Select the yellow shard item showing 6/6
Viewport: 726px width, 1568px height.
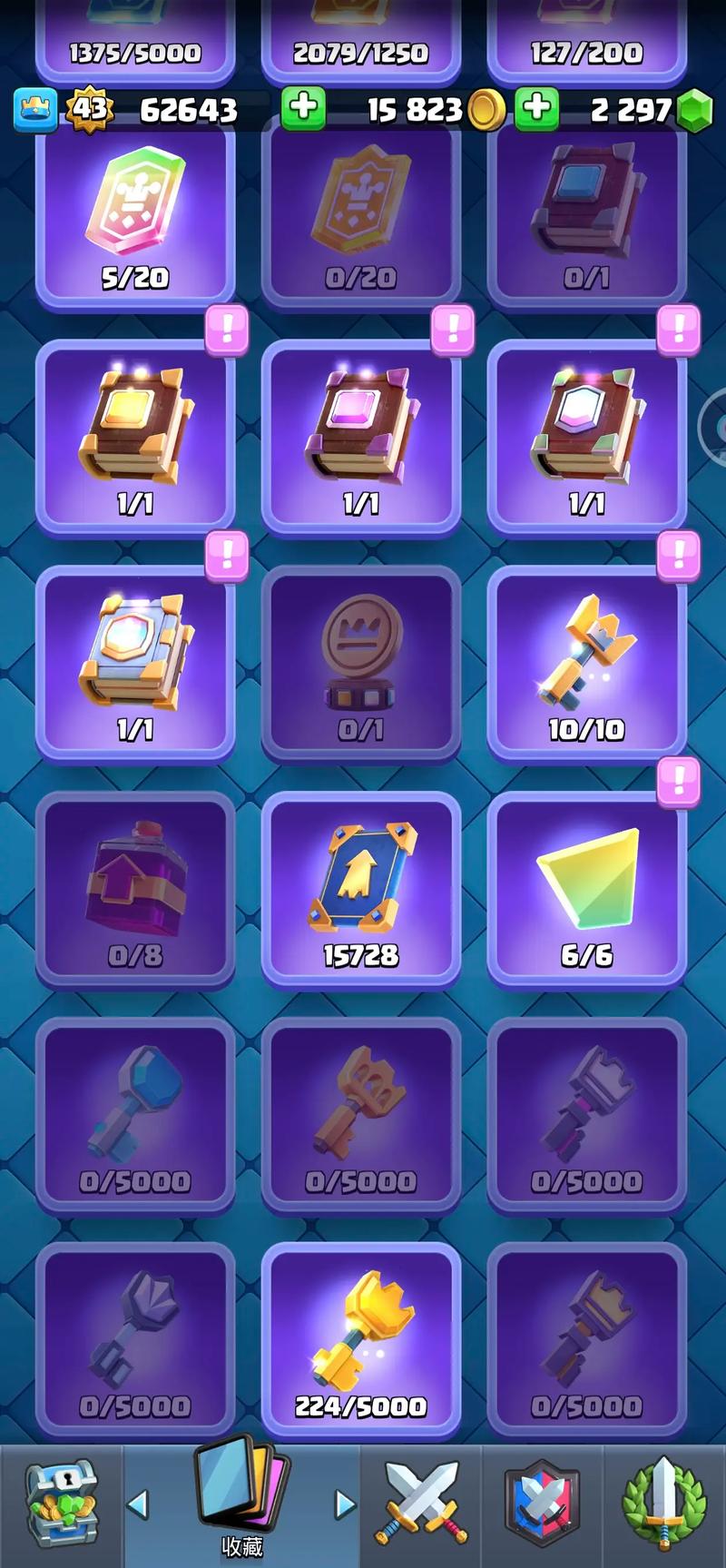(586, 888)
